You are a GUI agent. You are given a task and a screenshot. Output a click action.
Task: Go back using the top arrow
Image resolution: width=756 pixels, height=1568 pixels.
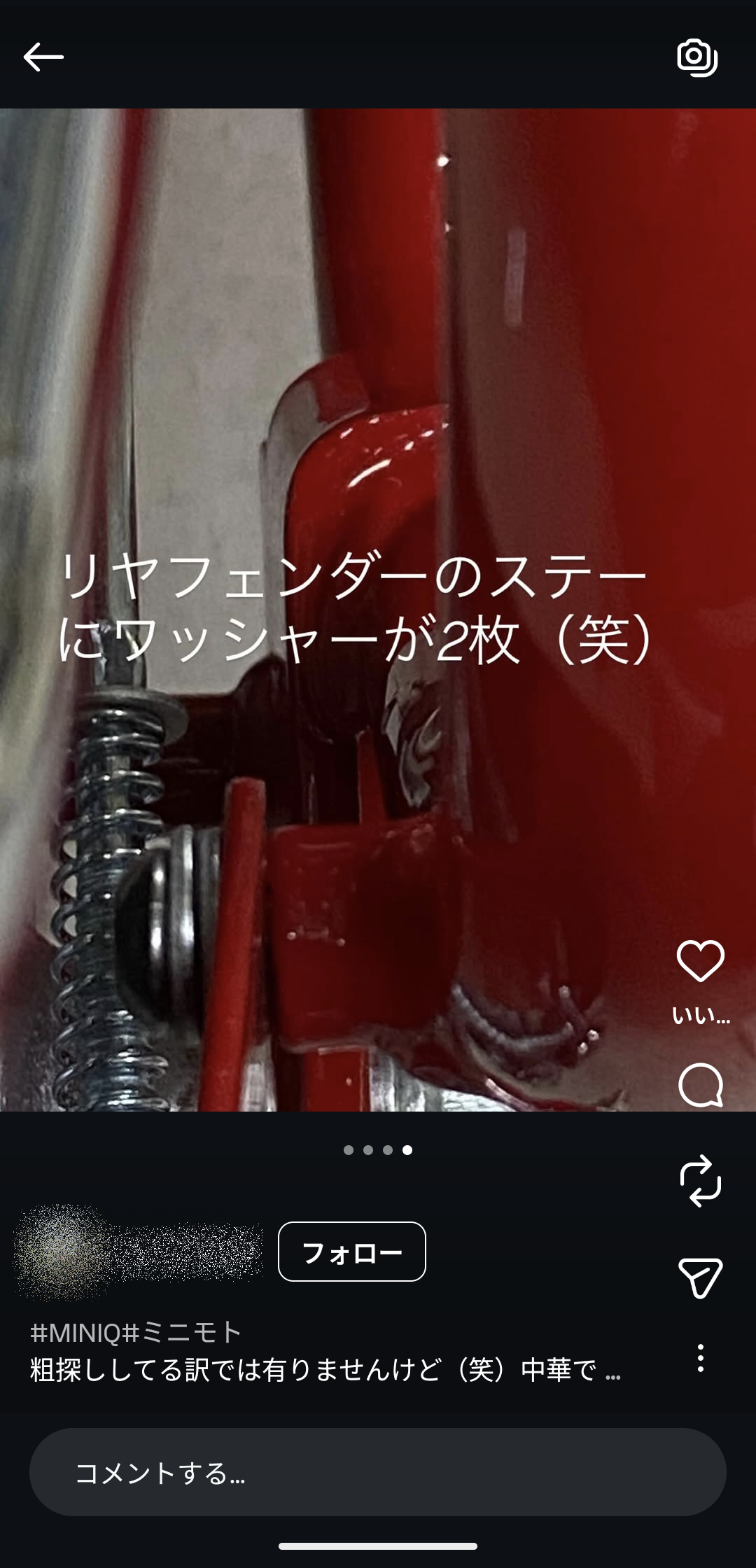coord(43,57)
